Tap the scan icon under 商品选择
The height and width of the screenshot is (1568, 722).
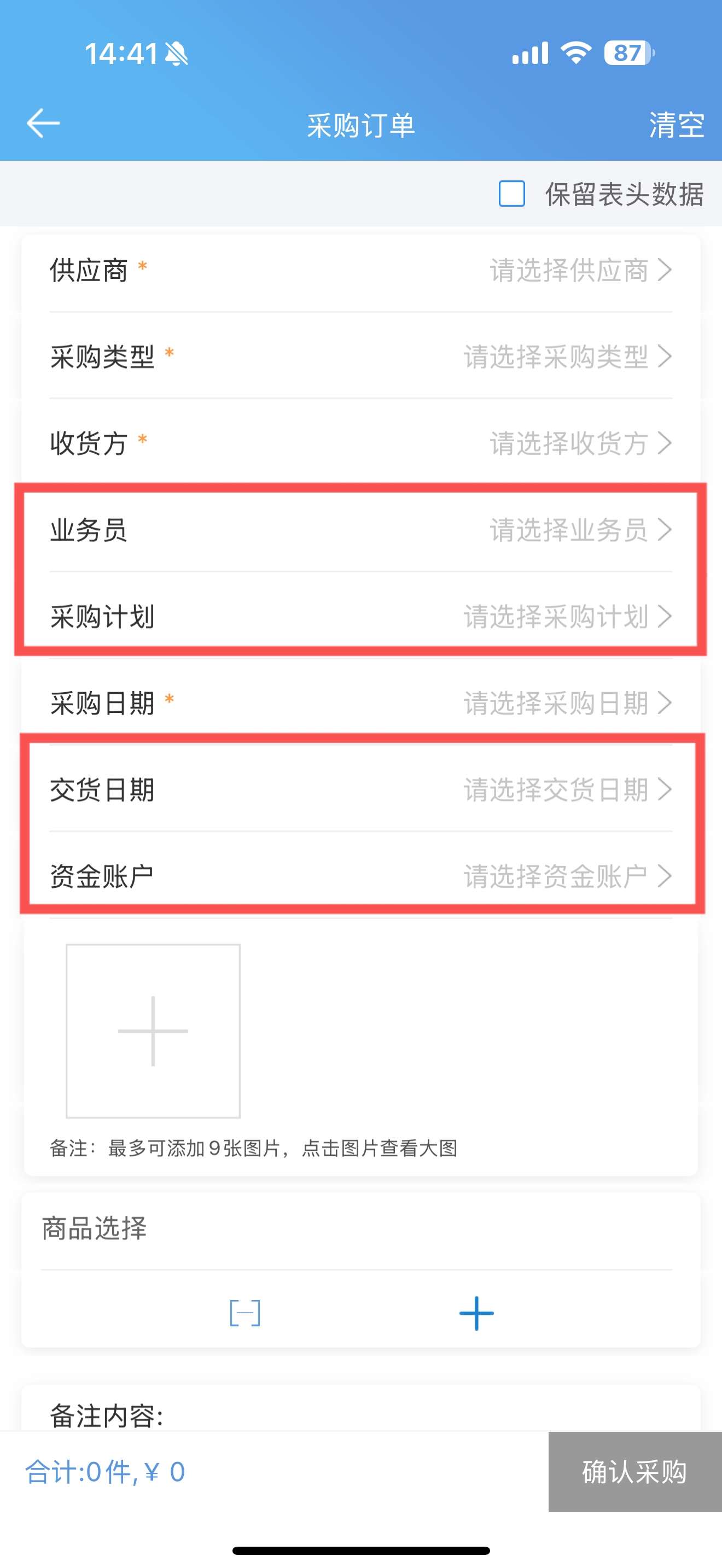pos(244,1313)
